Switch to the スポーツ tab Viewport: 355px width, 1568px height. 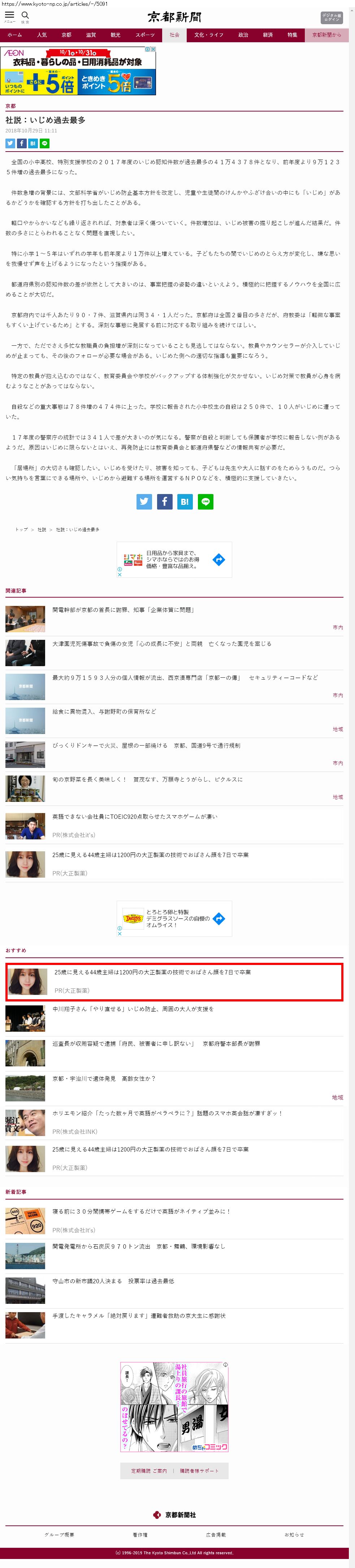(145, 35)
